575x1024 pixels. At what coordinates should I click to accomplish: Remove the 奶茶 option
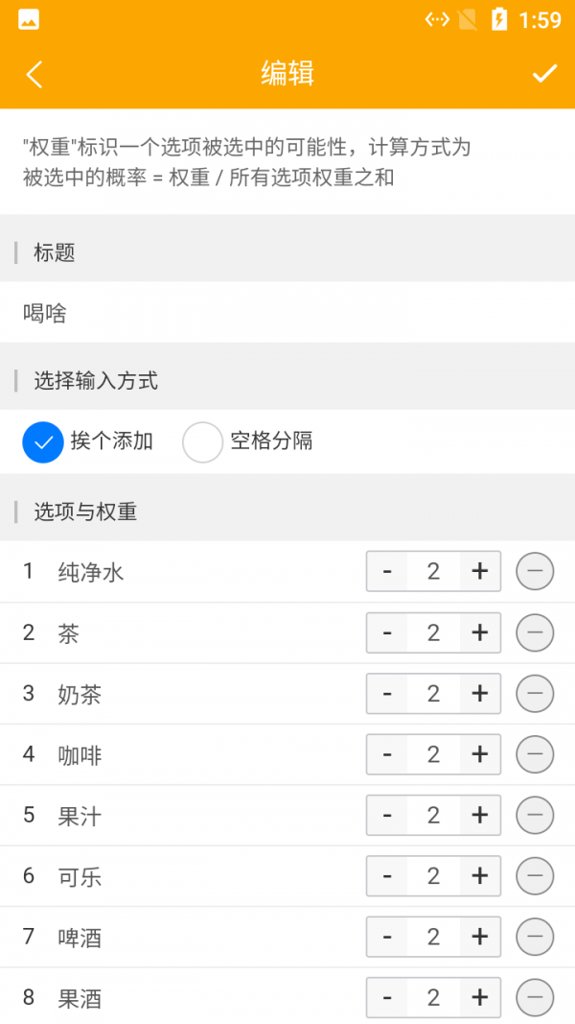tap(534, 693)
